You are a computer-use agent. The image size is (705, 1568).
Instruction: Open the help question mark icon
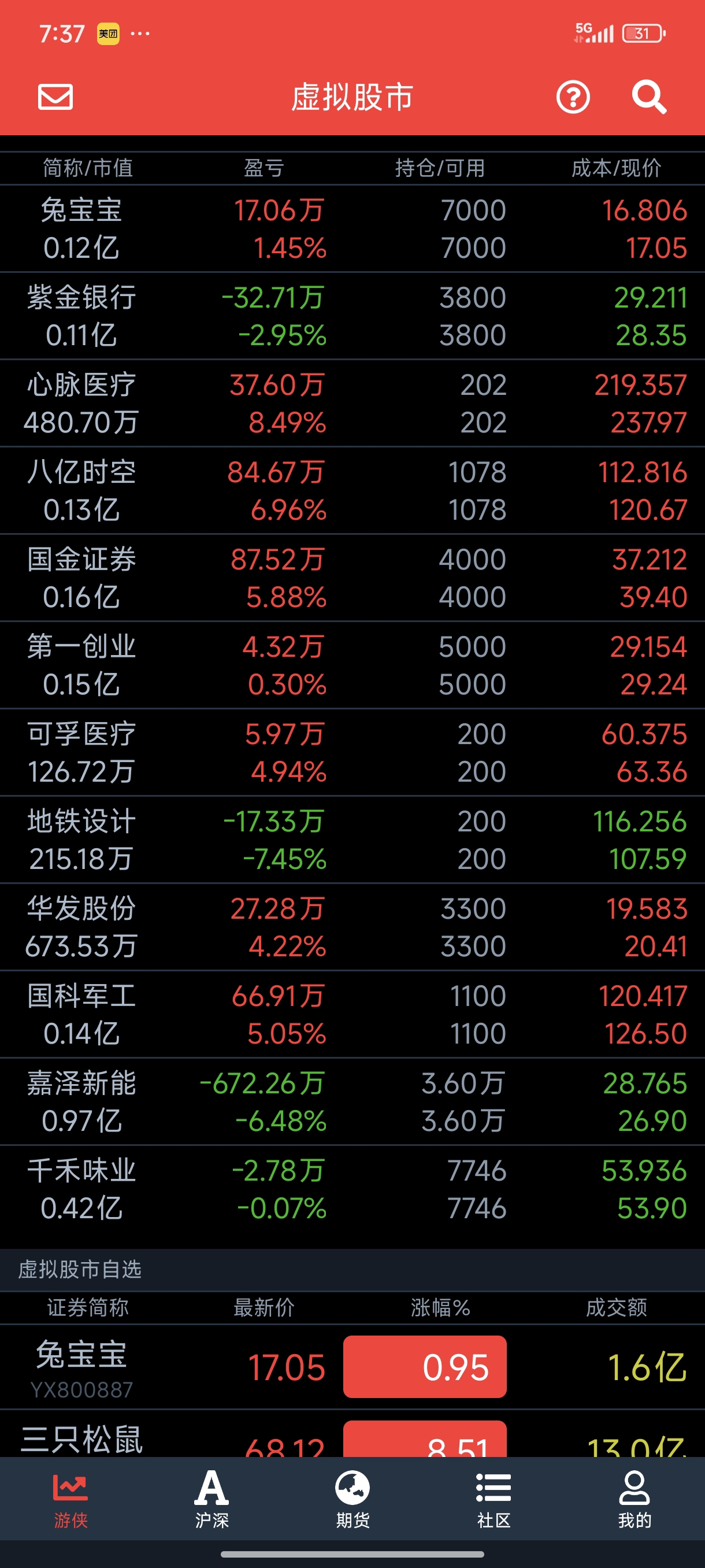click(x=573, y=97)
